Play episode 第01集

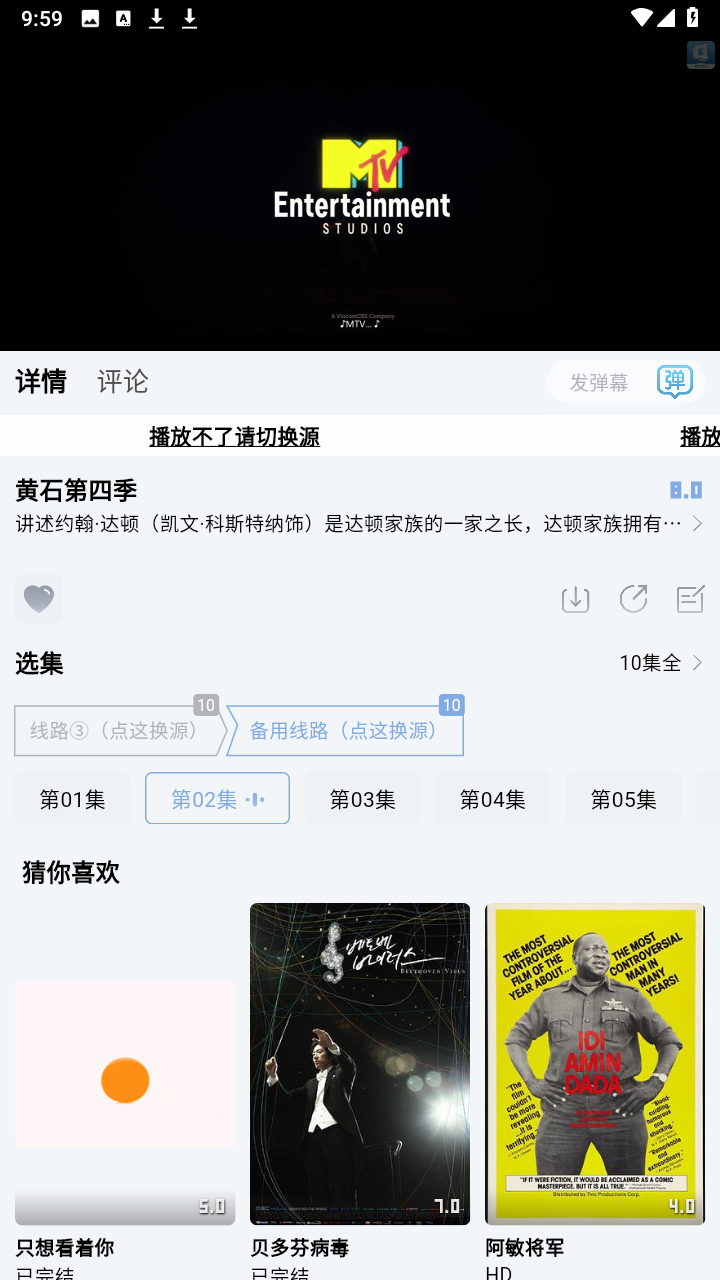(72, 799)
